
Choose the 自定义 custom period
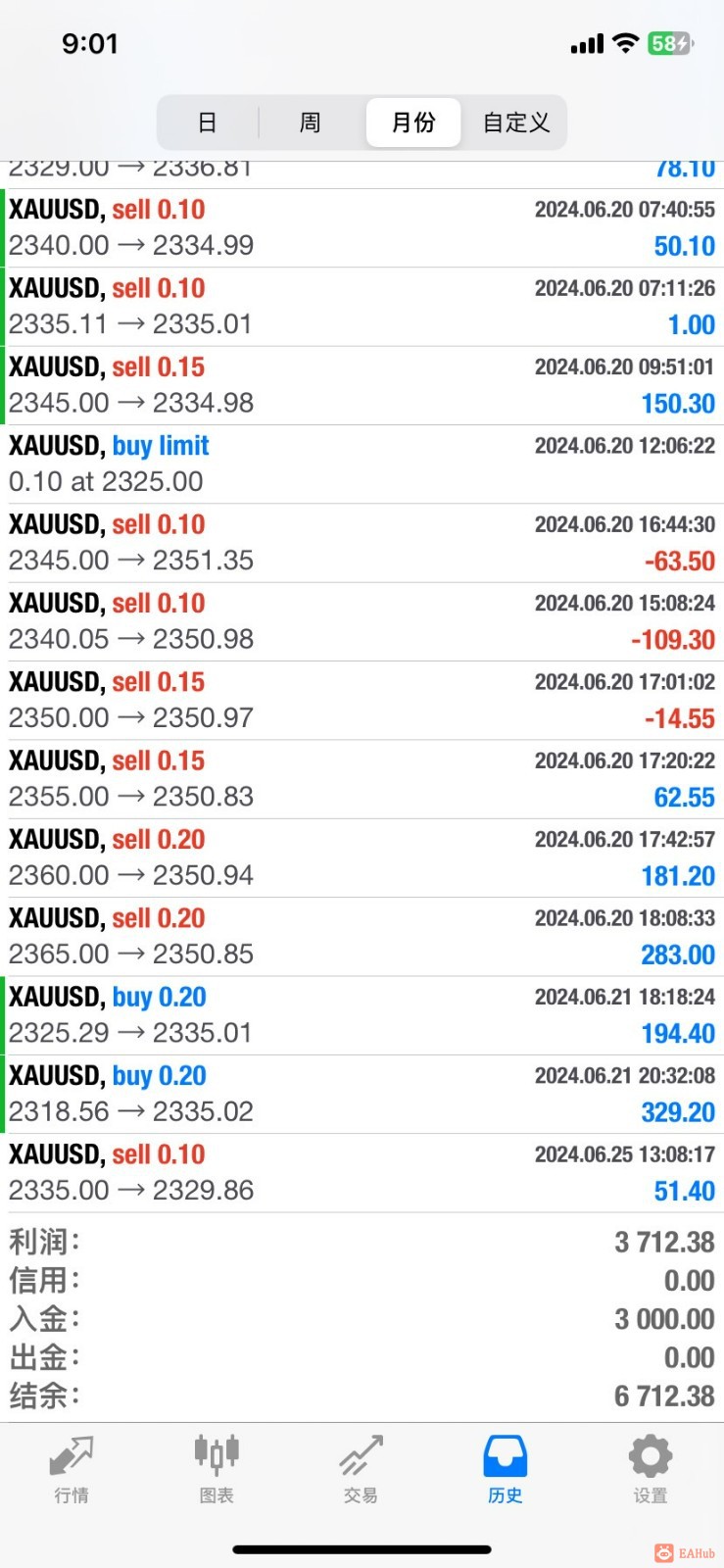pos(515,122)
